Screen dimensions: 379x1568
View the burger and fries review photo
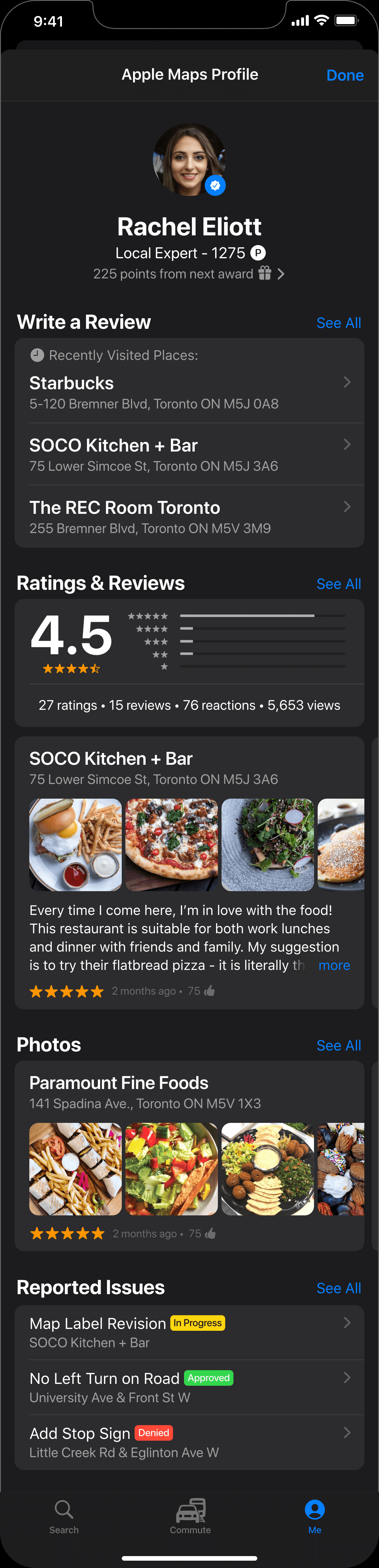75,845
